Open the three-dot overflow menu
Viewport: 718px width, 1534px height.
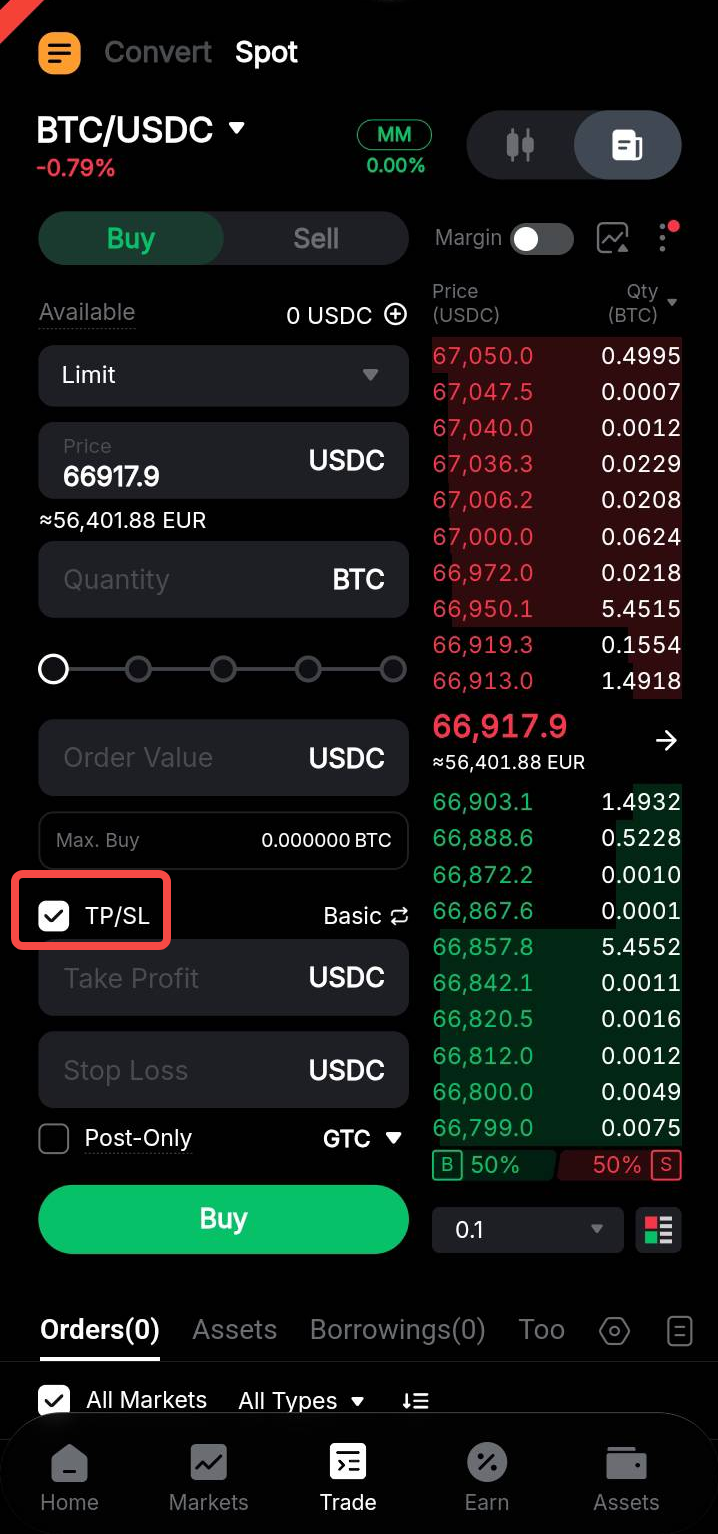[663, 239]
